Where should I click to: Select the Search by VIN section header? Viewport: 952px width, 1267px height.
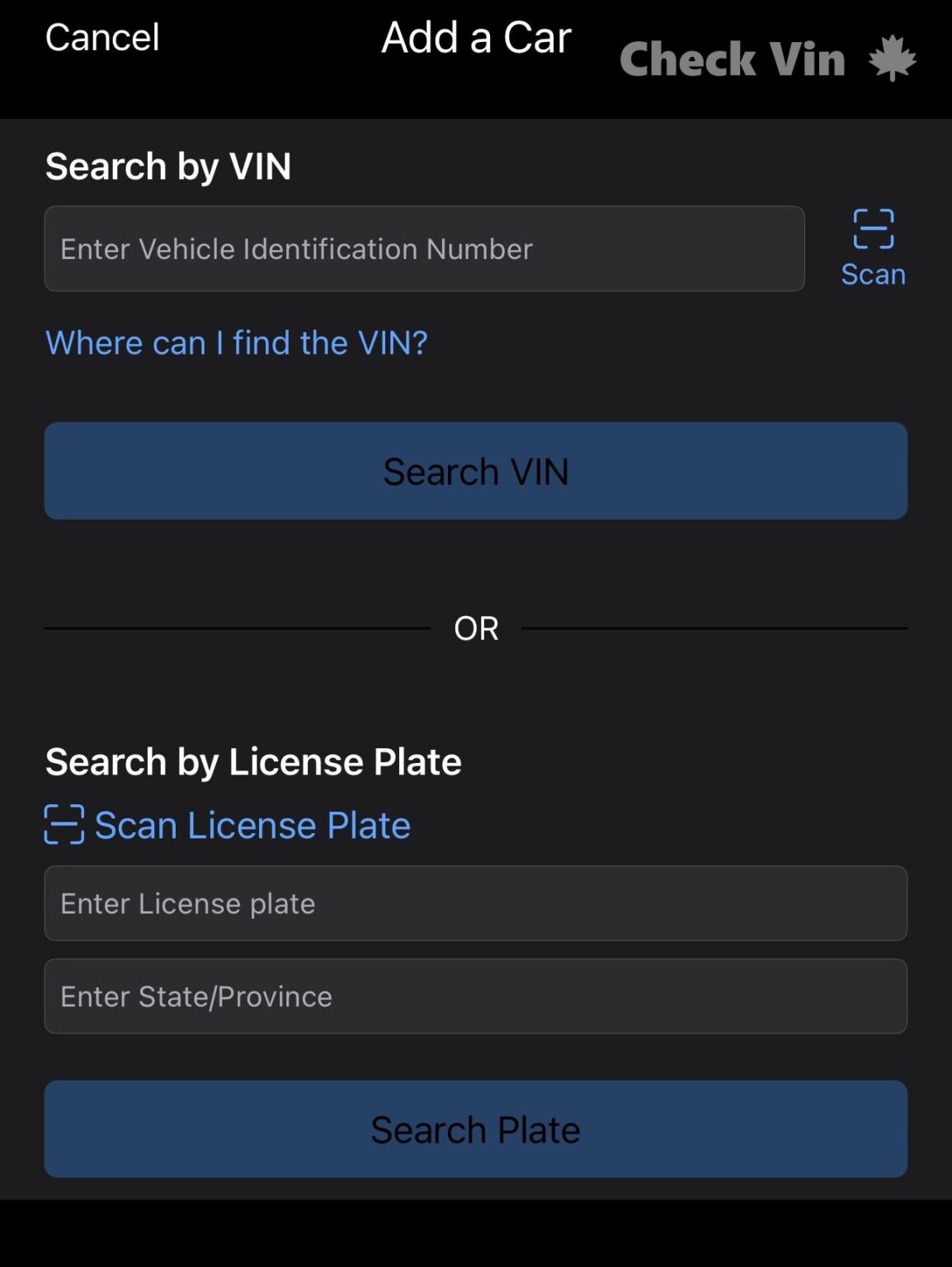(168, 166)
